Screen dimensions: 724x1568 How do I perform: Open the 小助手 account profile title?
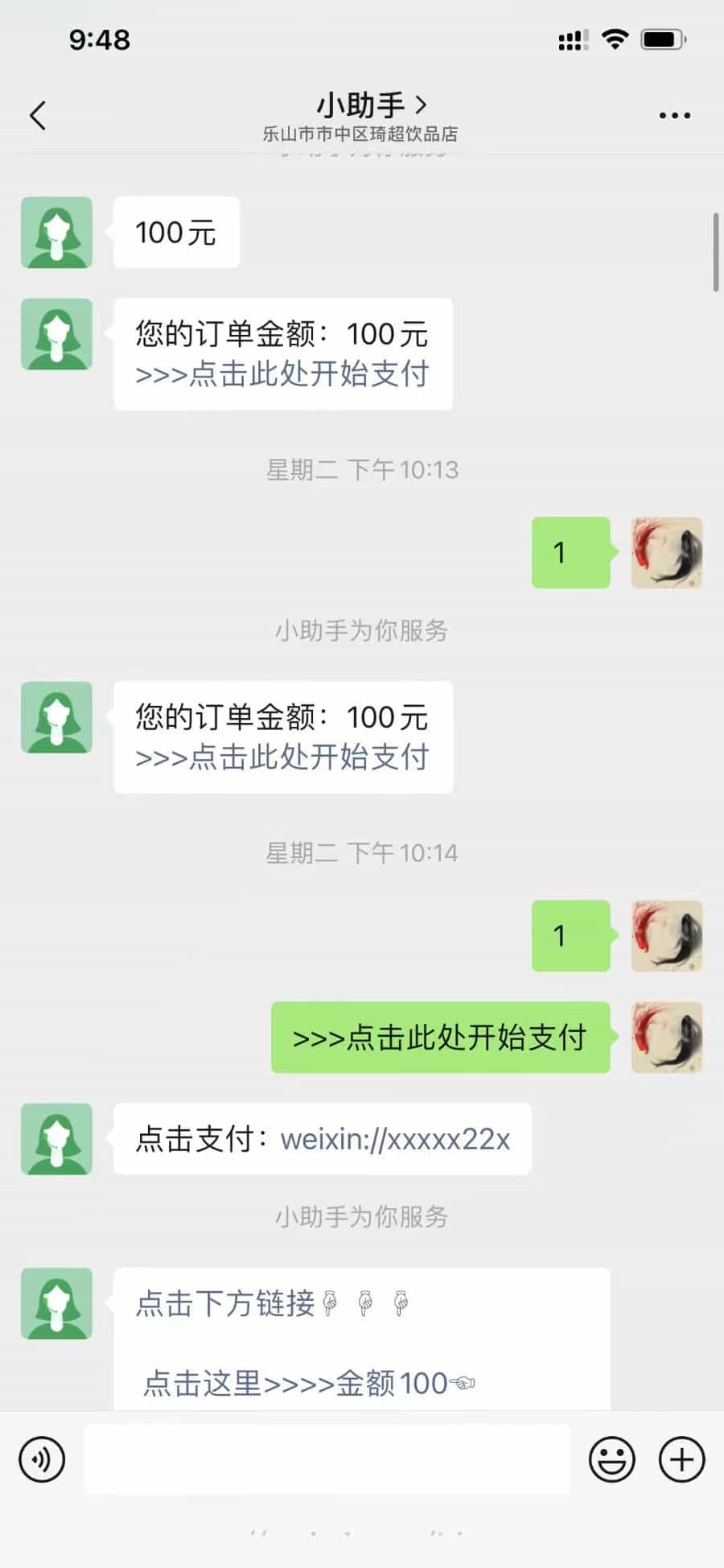click(370, 105)
